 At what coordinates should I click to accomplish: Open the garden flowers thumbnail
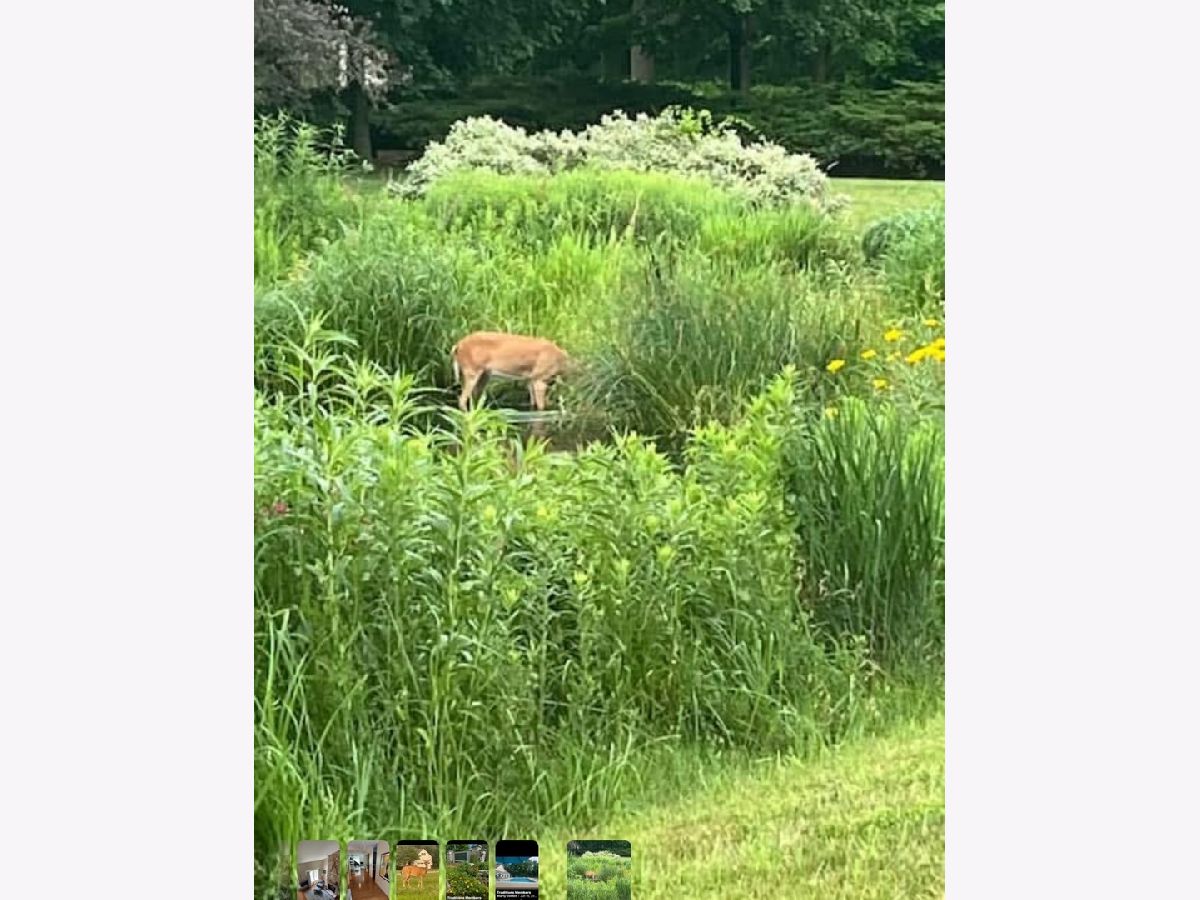pos(467,869)
